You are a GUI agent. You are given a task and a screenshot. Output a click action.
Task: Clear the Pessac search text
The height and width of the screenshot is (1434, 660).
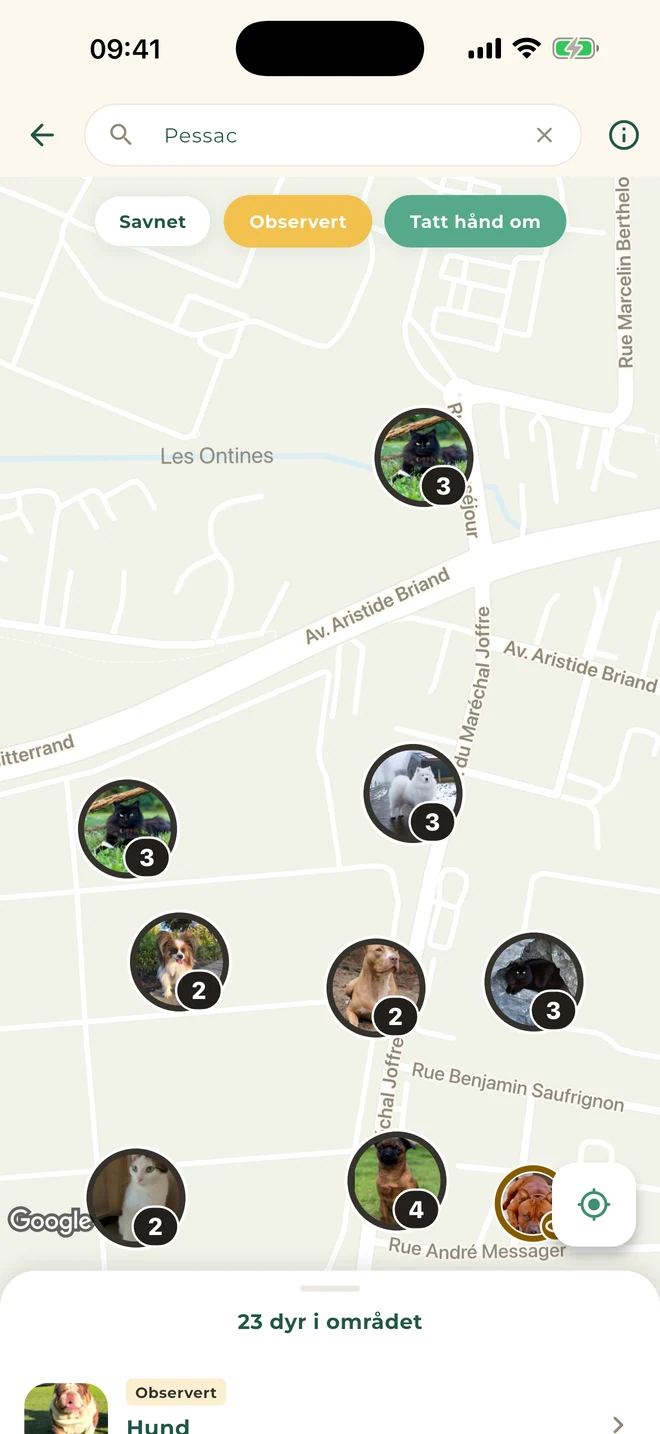click(544, 135)
